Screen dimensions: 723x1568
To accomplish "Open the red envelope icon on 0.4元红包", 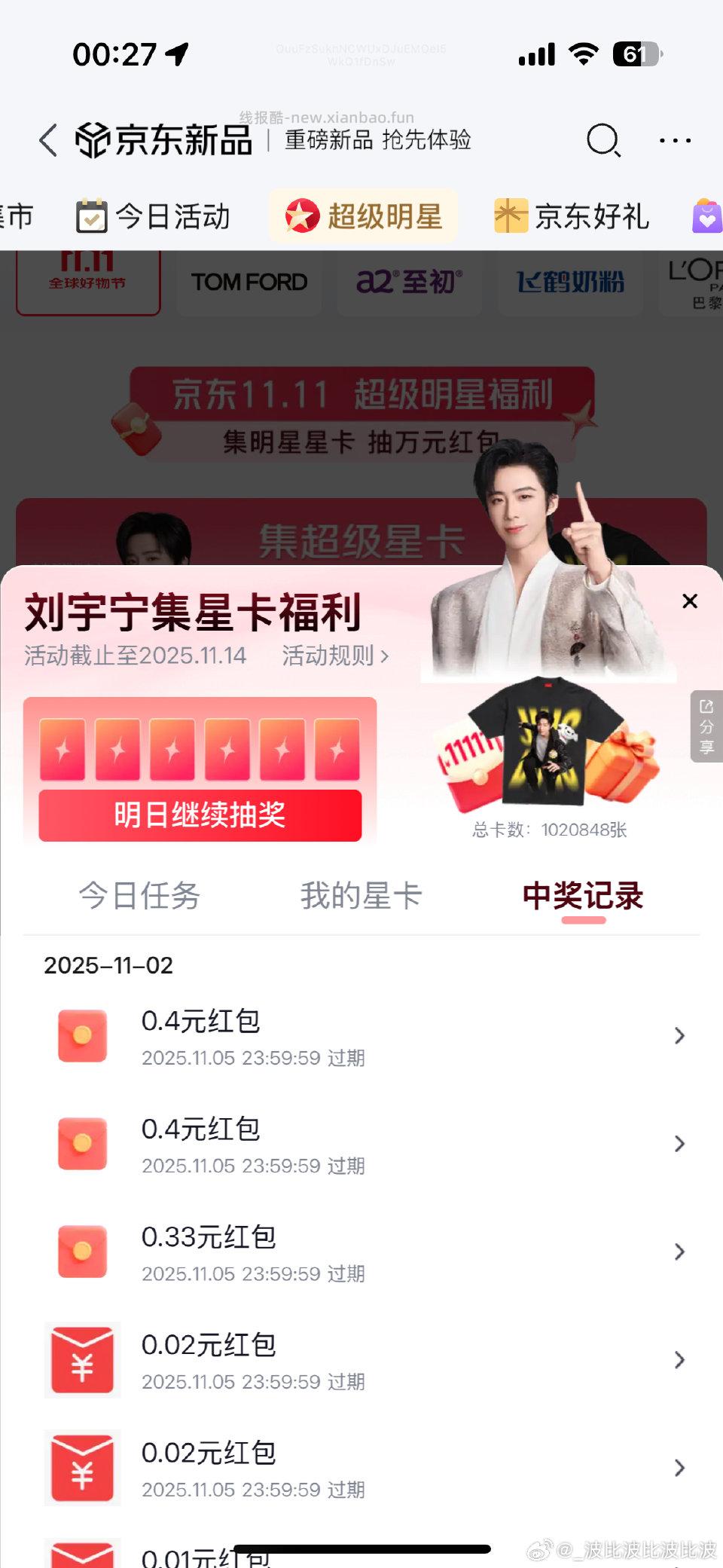I will pyautogui.click(x=82, y=1037).
